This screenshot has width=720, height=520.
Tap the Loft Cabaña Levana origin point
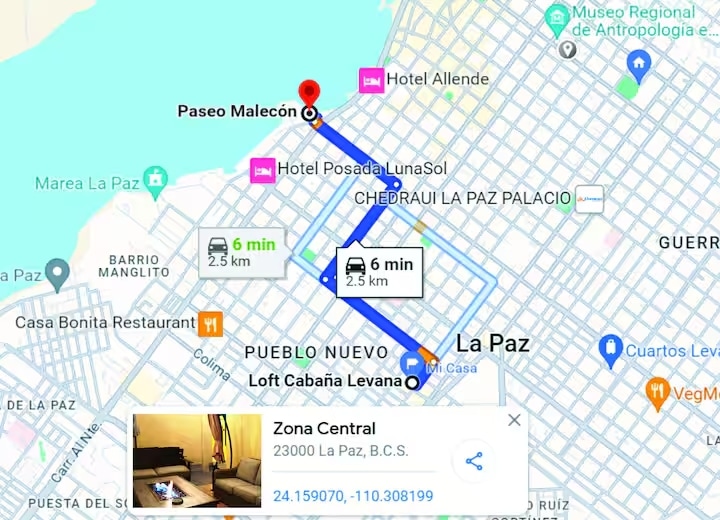(x=411, y=382)
